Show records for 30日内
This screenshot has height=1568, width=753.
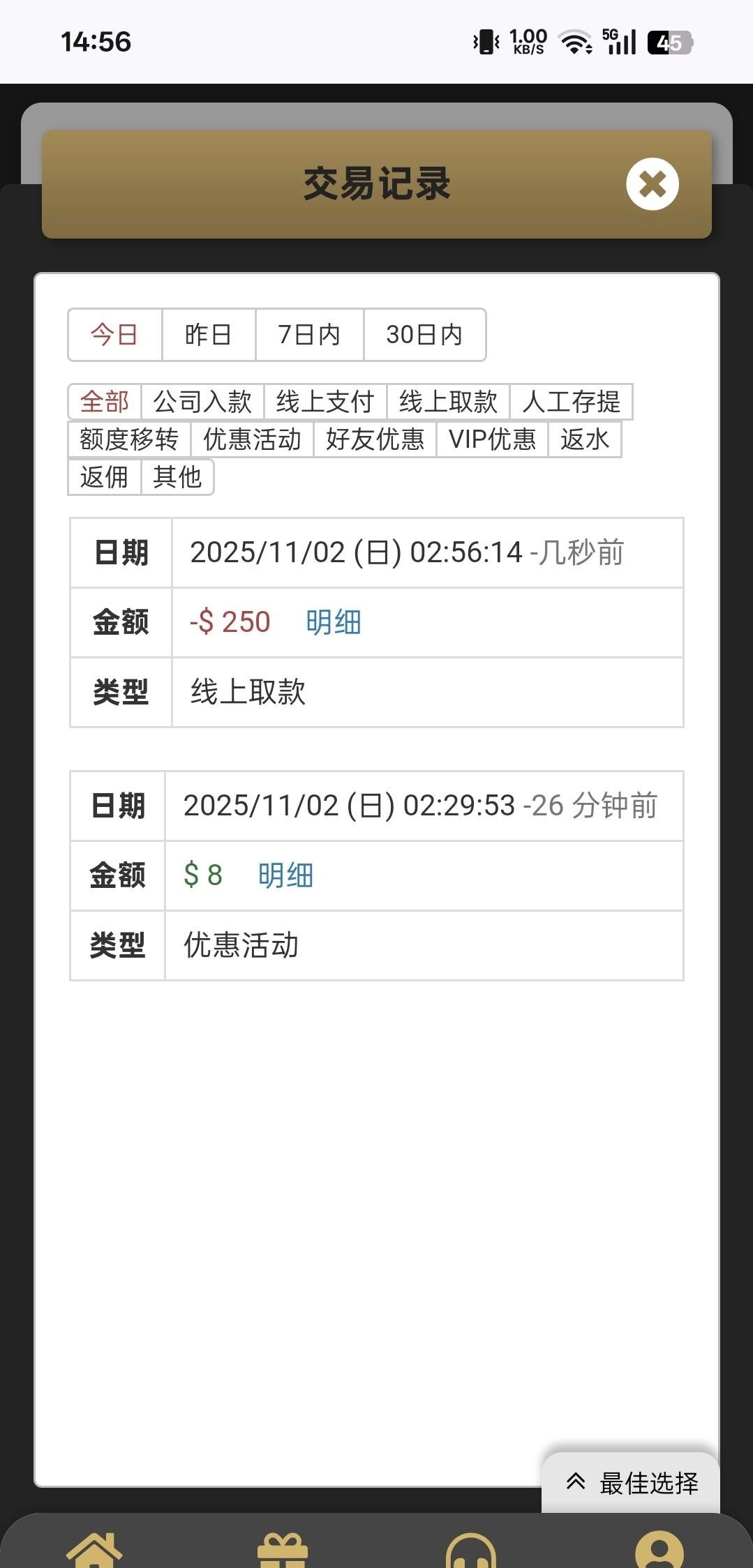(424, 335)
